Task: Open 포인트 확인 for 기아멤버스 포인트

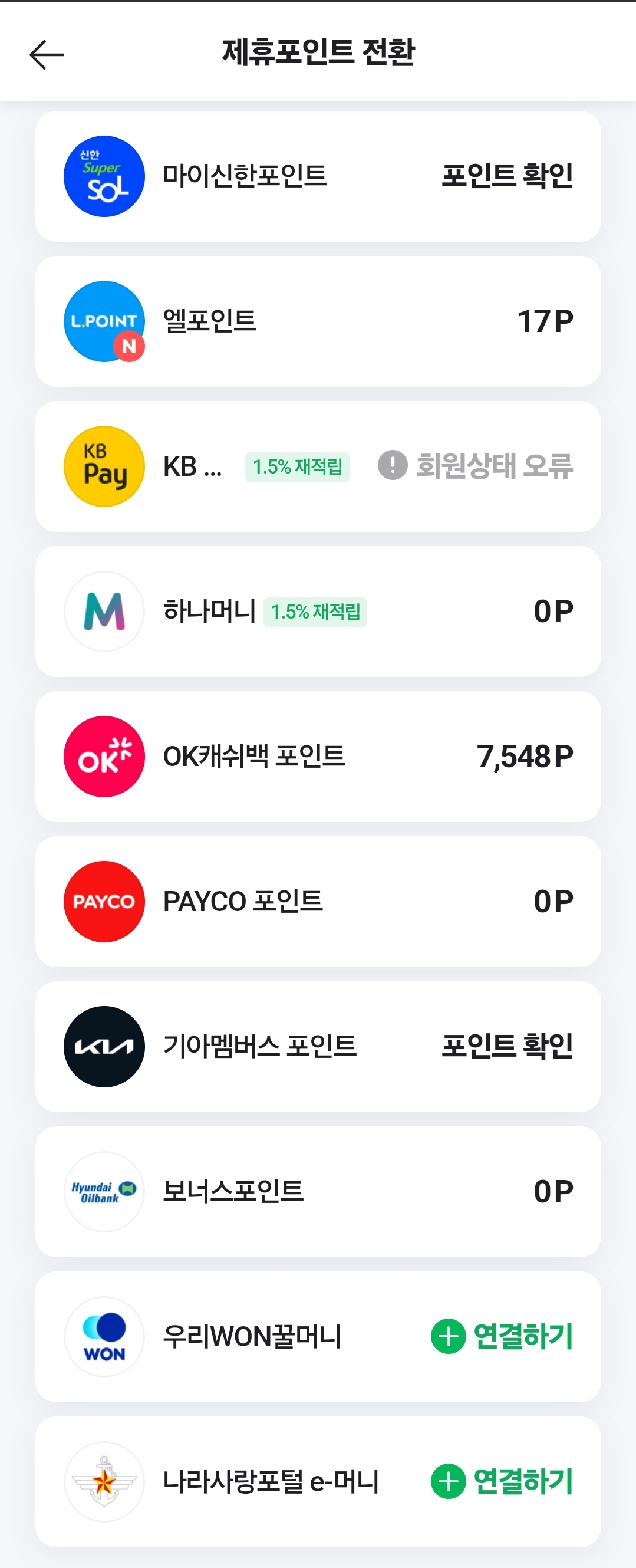Action: click(509, 1047)
